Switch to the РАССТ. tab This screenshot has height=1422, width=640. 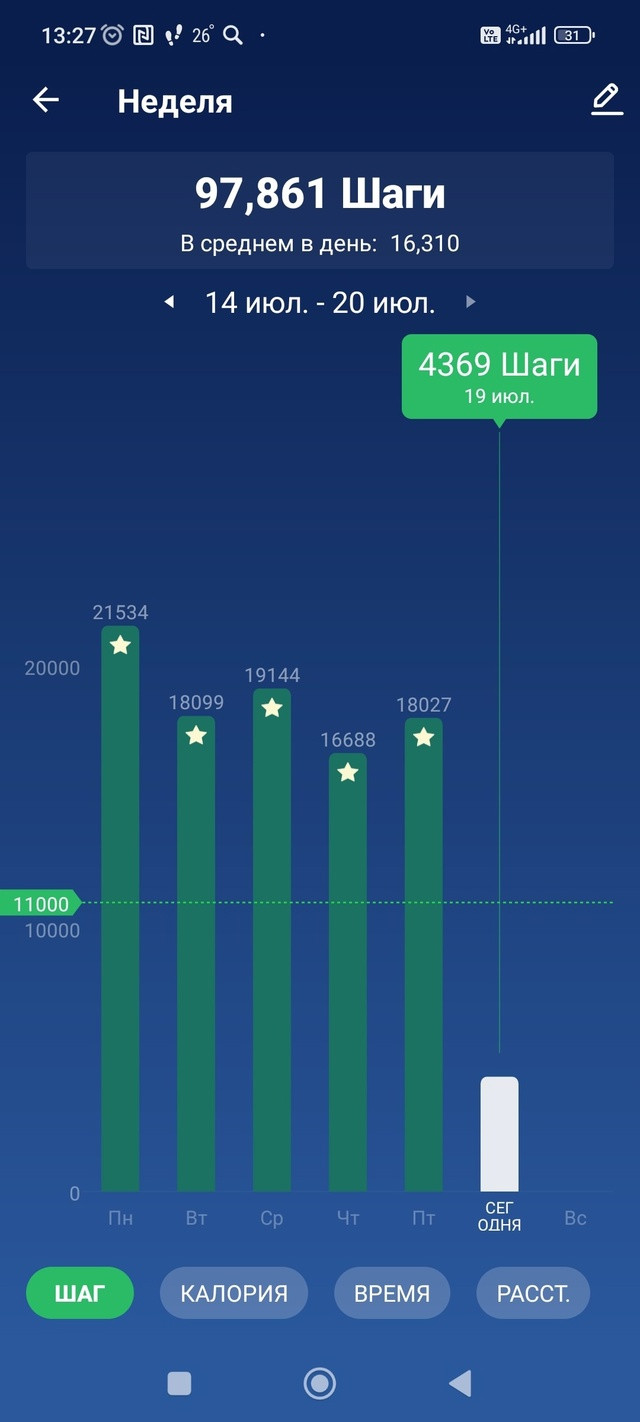533,1293
